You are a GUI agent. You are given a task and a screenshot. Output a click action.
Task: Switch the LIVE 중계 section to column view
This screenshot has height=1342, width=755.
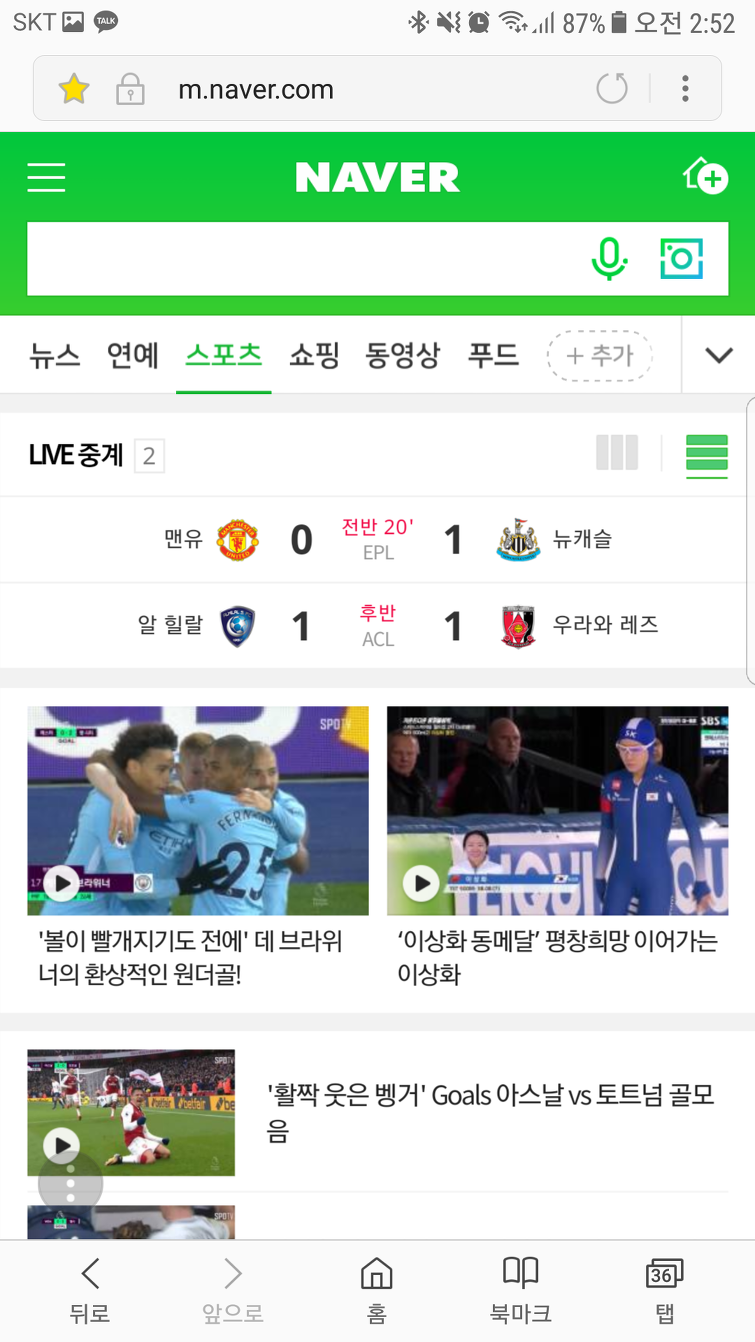tap(616, 453)
